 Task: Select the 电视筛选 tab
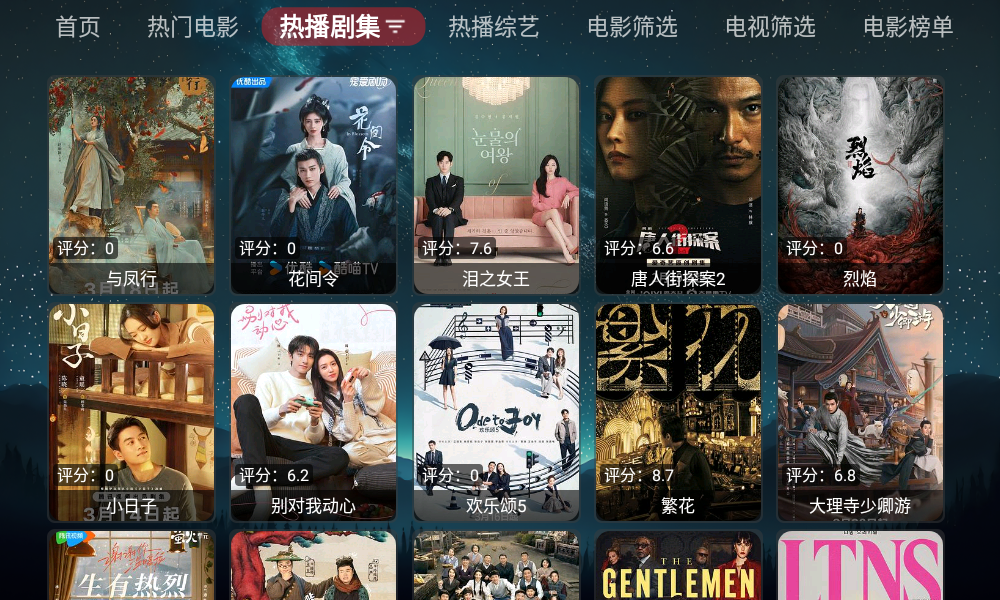770,27
